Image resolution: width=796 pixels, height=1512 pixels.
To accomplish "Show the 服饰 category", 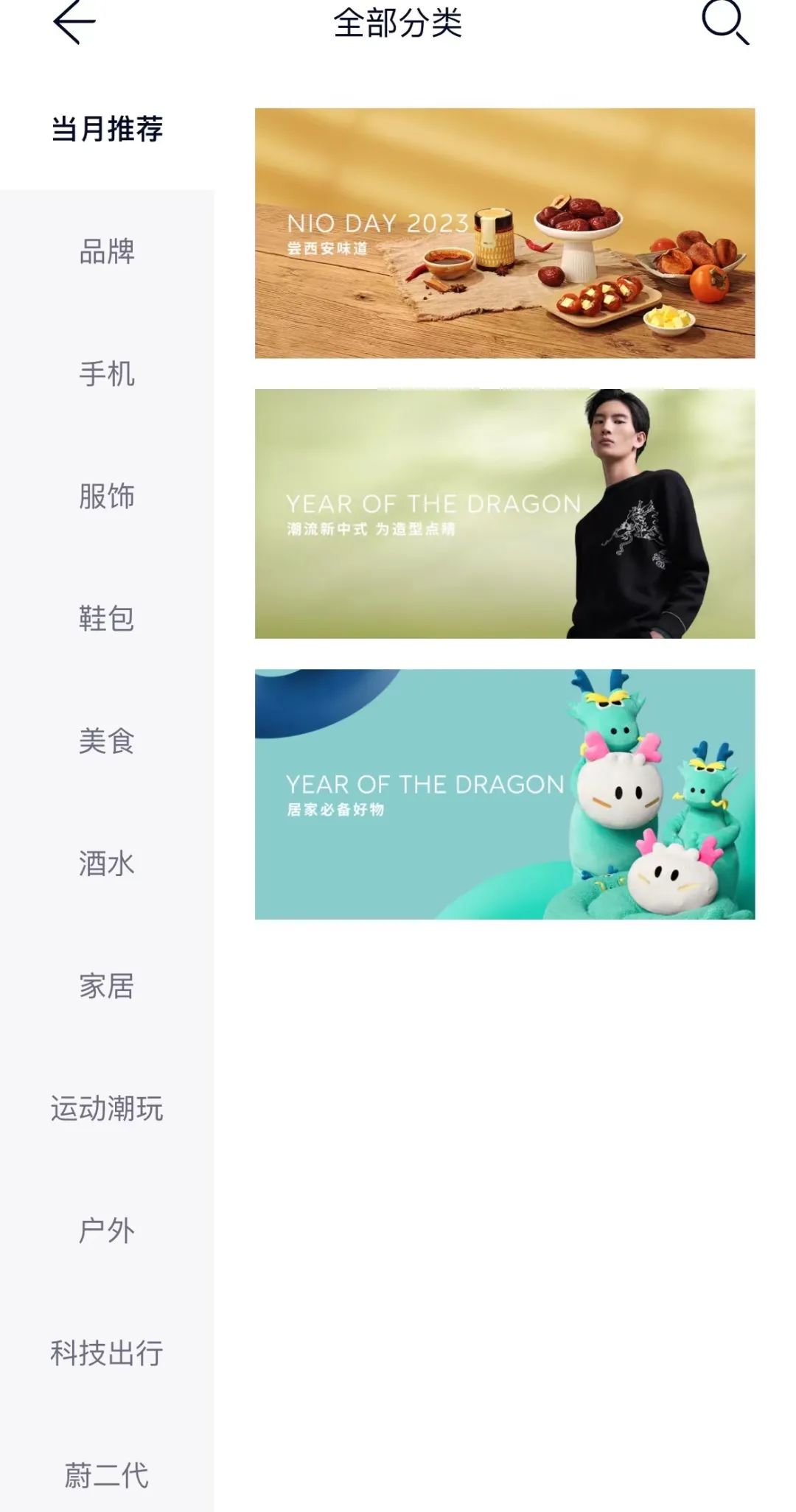I will [107, 496].
